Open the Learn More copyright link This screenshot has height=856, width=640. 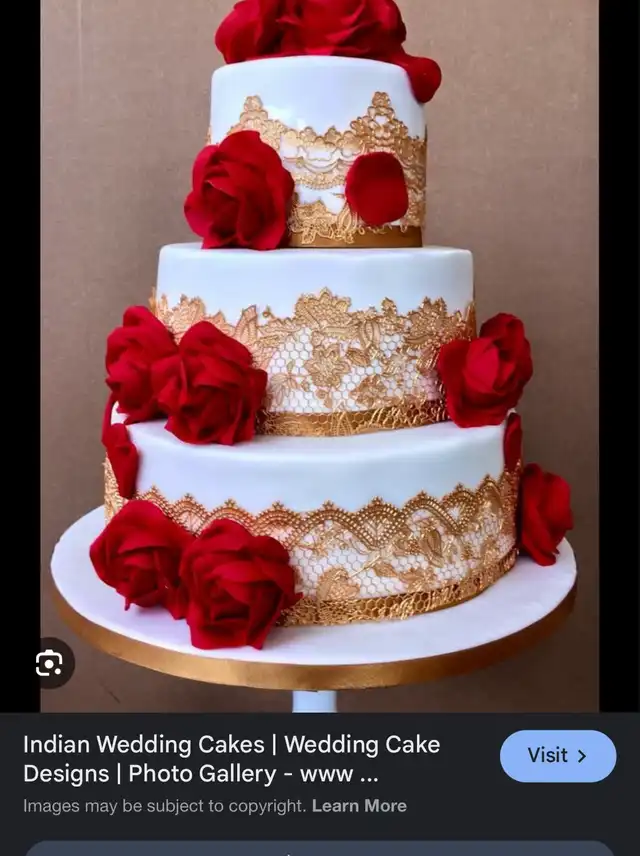(x=359, y=806)
